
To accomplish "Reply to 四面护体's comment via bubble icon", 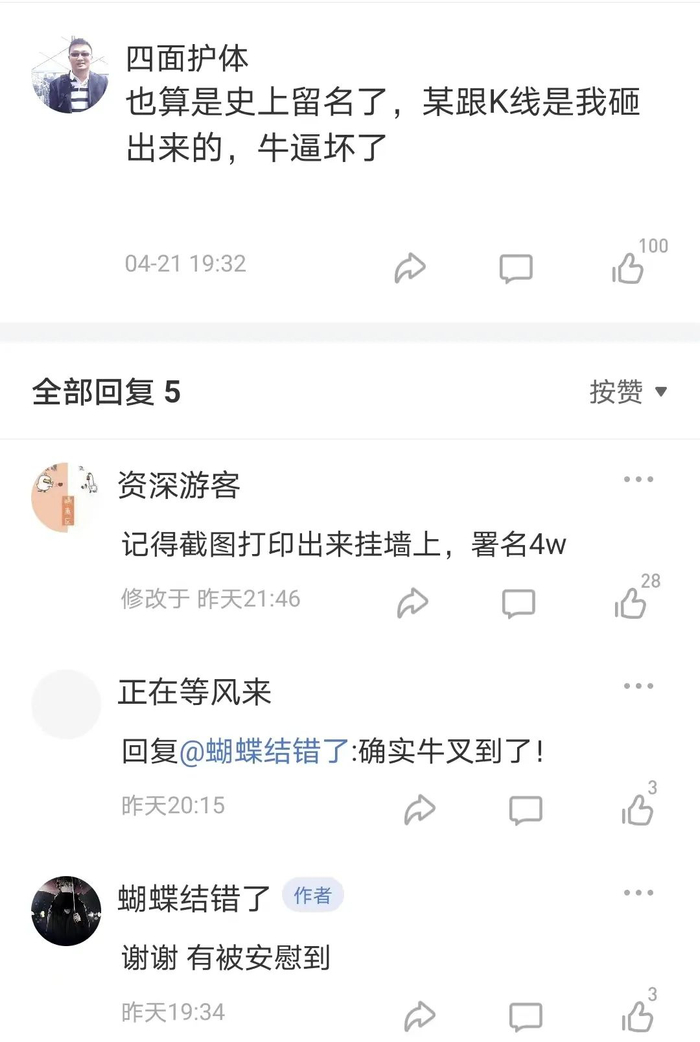I will coord(516,268).
